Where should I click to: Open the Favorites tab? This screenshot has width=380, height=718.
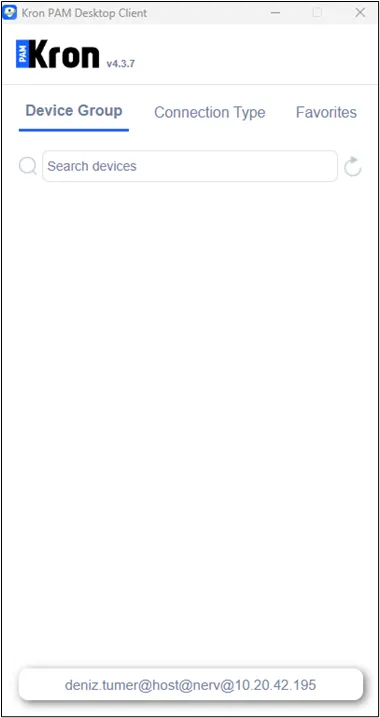click(x=326, y=112)
